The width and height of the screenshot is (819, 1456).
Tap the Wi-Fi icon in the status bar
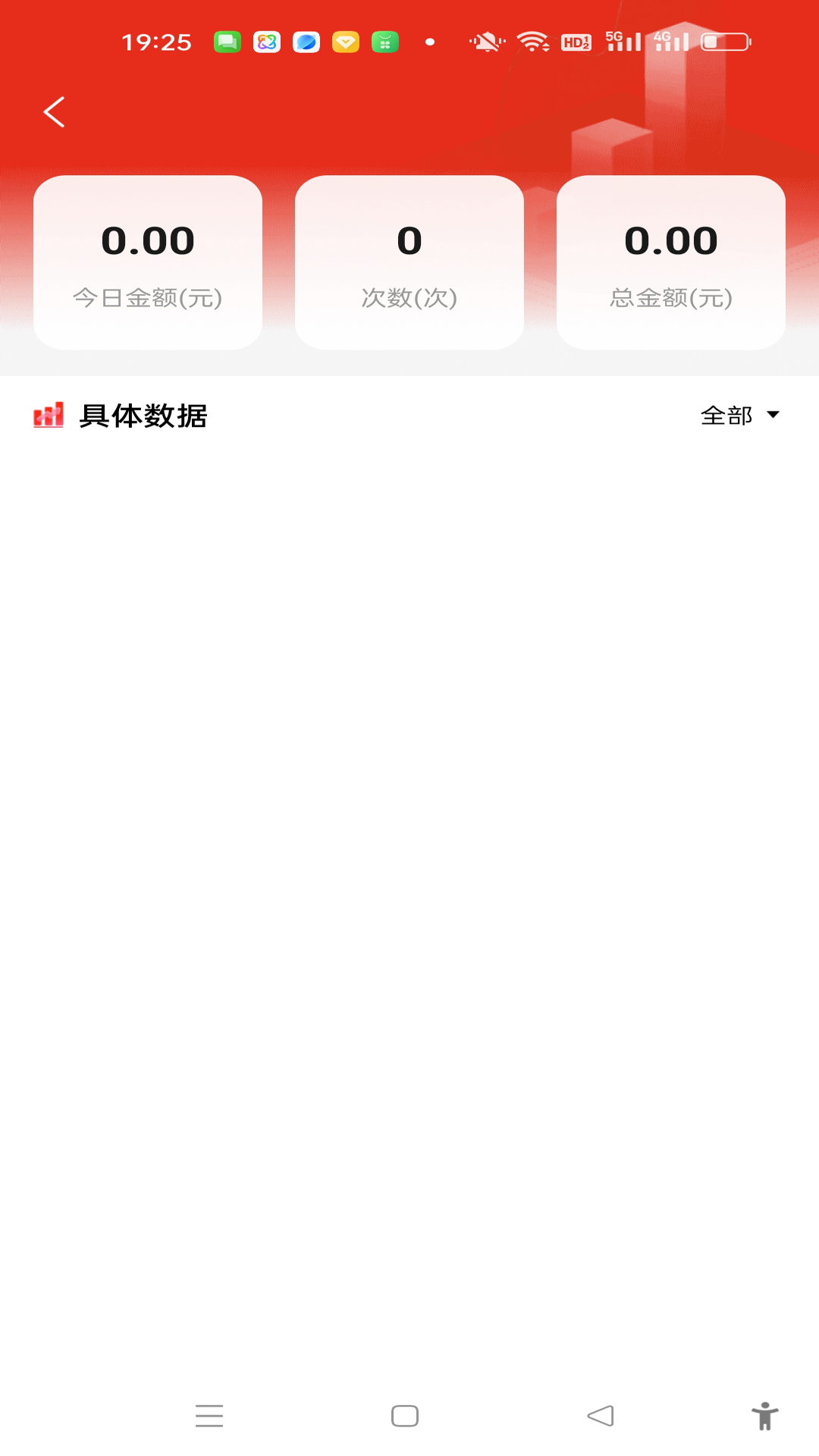pos(535,42)
